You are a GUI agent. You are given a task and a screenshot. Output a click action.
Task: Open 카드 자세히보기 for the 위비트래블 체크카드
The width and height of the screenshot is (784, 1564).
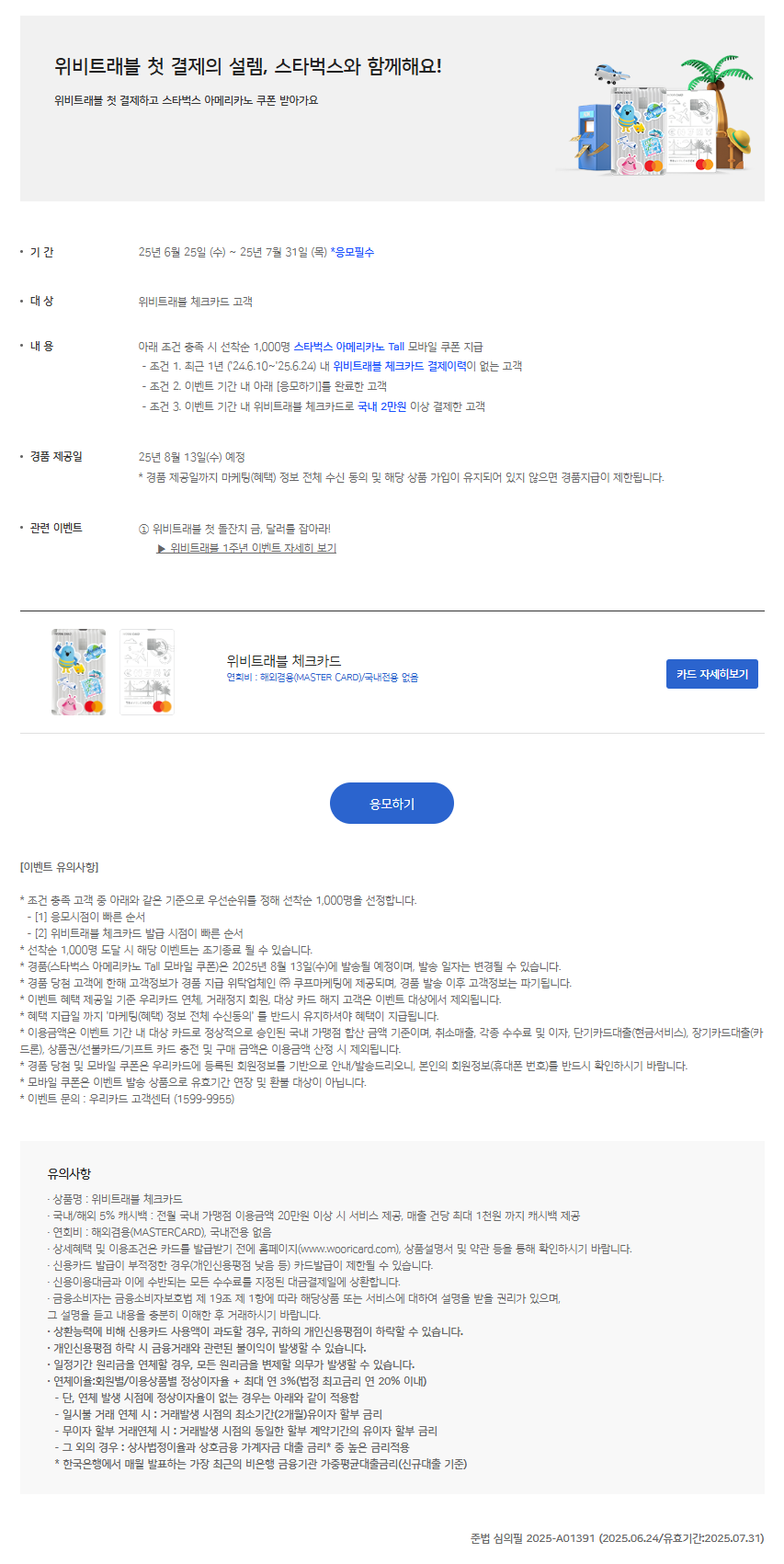[x=711, y=674]
